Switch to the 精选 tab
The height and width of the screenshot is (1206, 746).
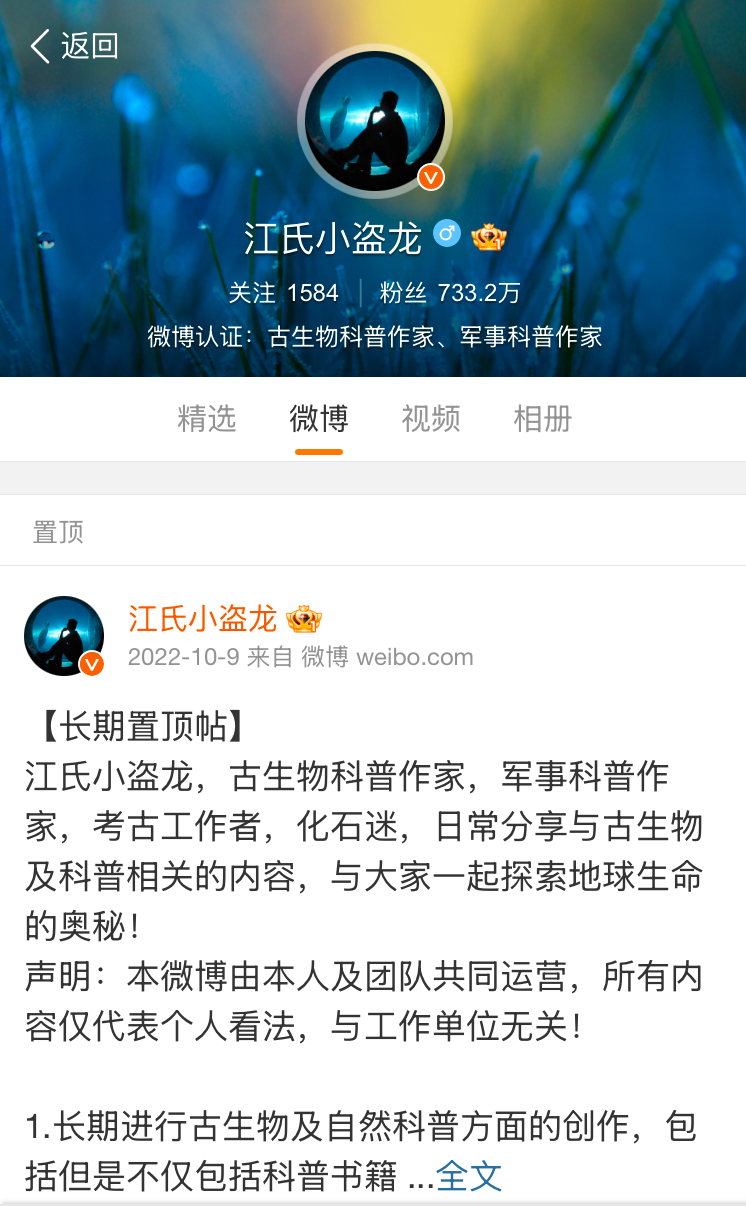click(207, 418)
